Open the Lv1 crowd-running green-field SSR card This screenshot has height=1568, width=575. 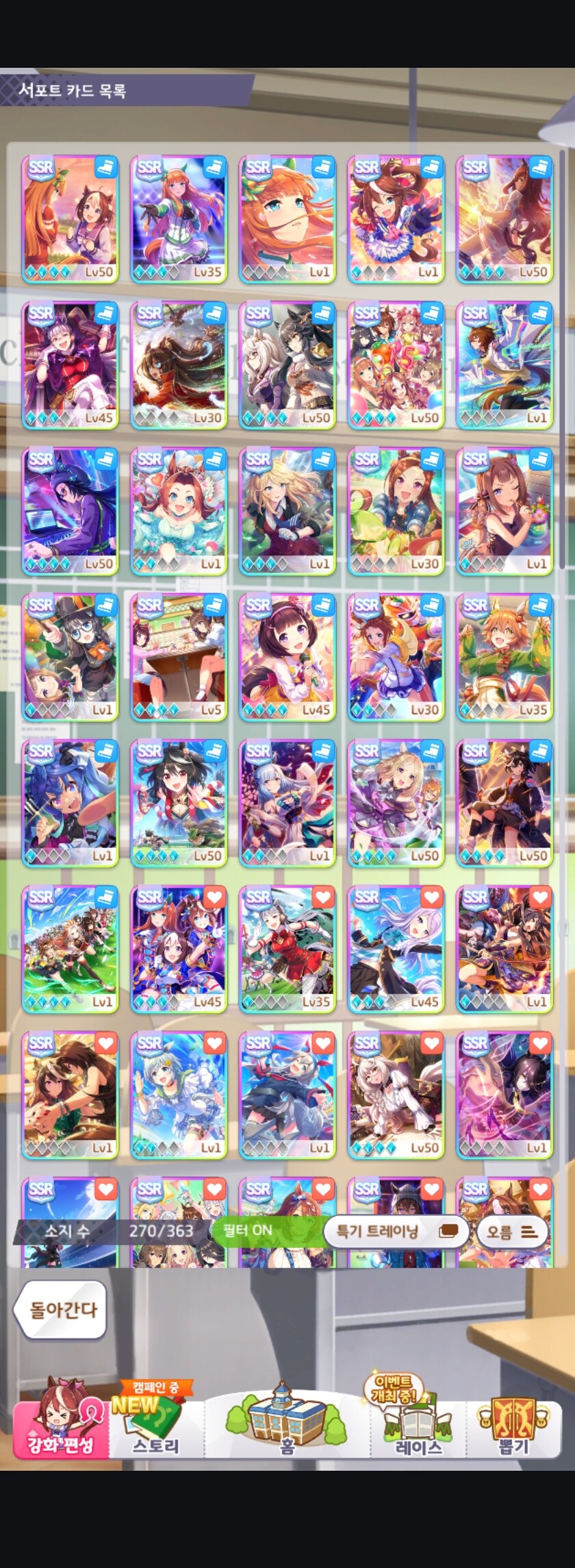point(70,949)
